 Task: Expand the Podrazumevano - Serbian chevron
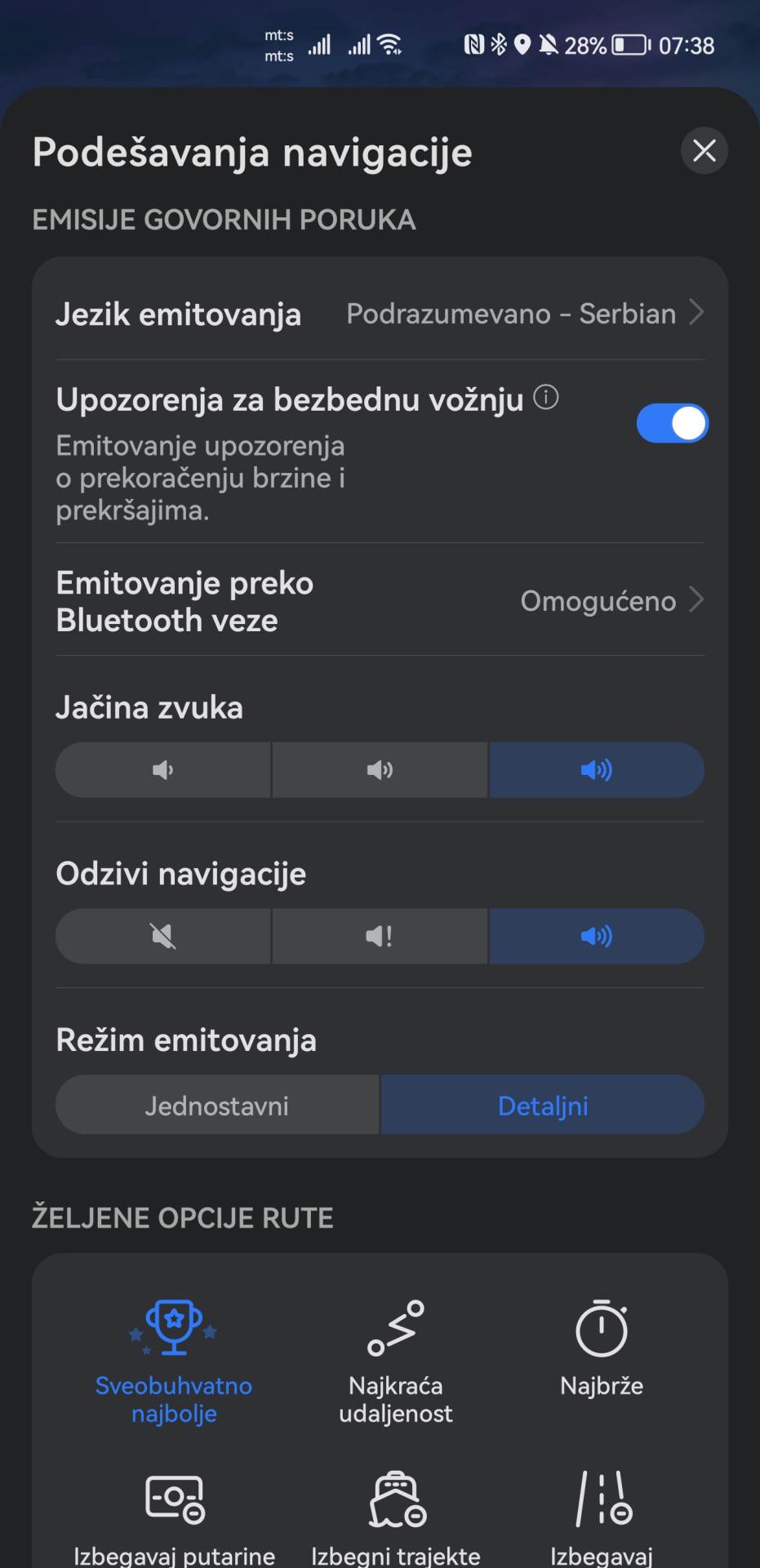tap(698, 314)
